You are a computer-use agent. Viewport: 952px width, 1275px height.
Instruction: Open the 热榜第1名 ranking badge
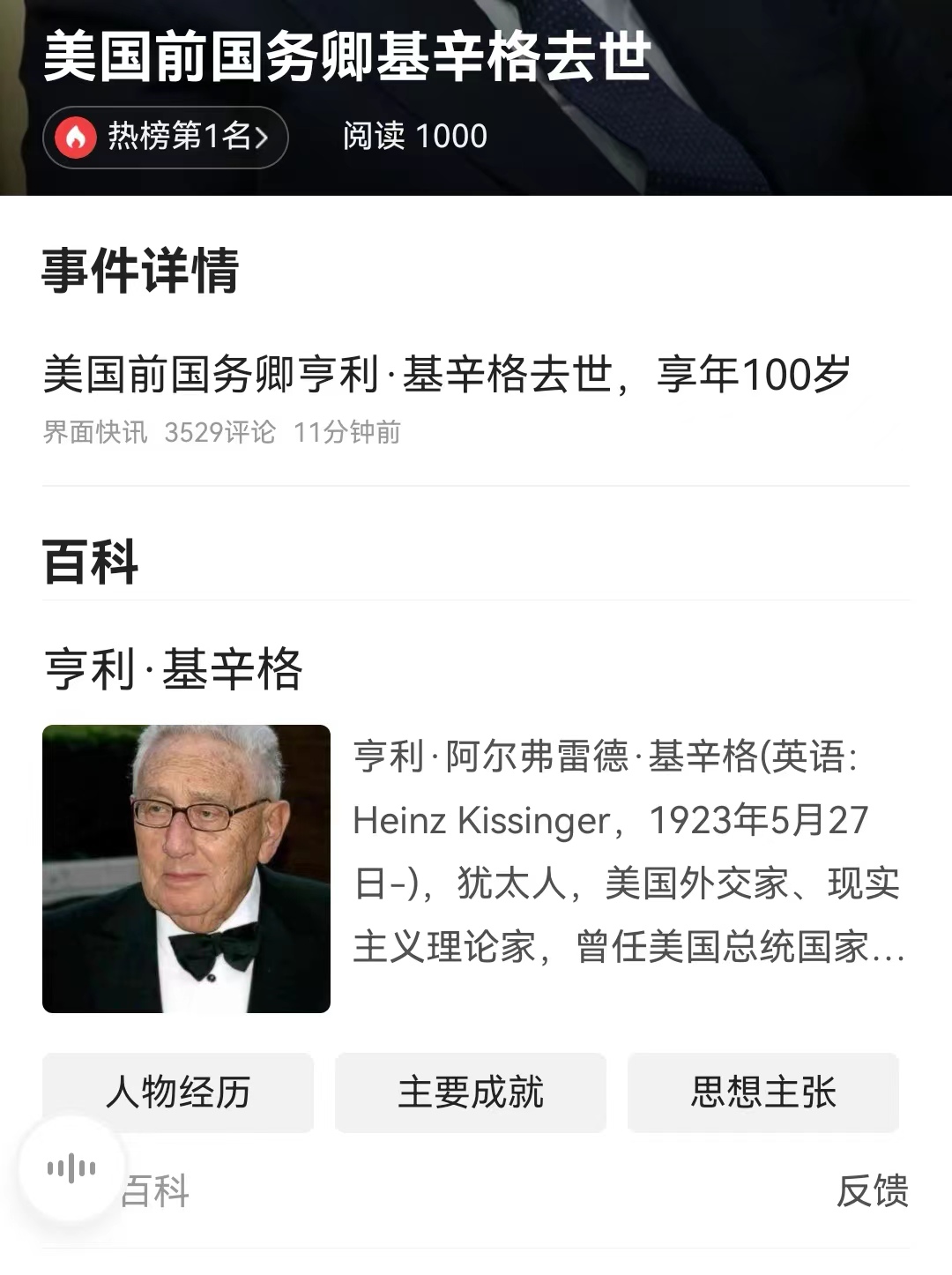167,137
